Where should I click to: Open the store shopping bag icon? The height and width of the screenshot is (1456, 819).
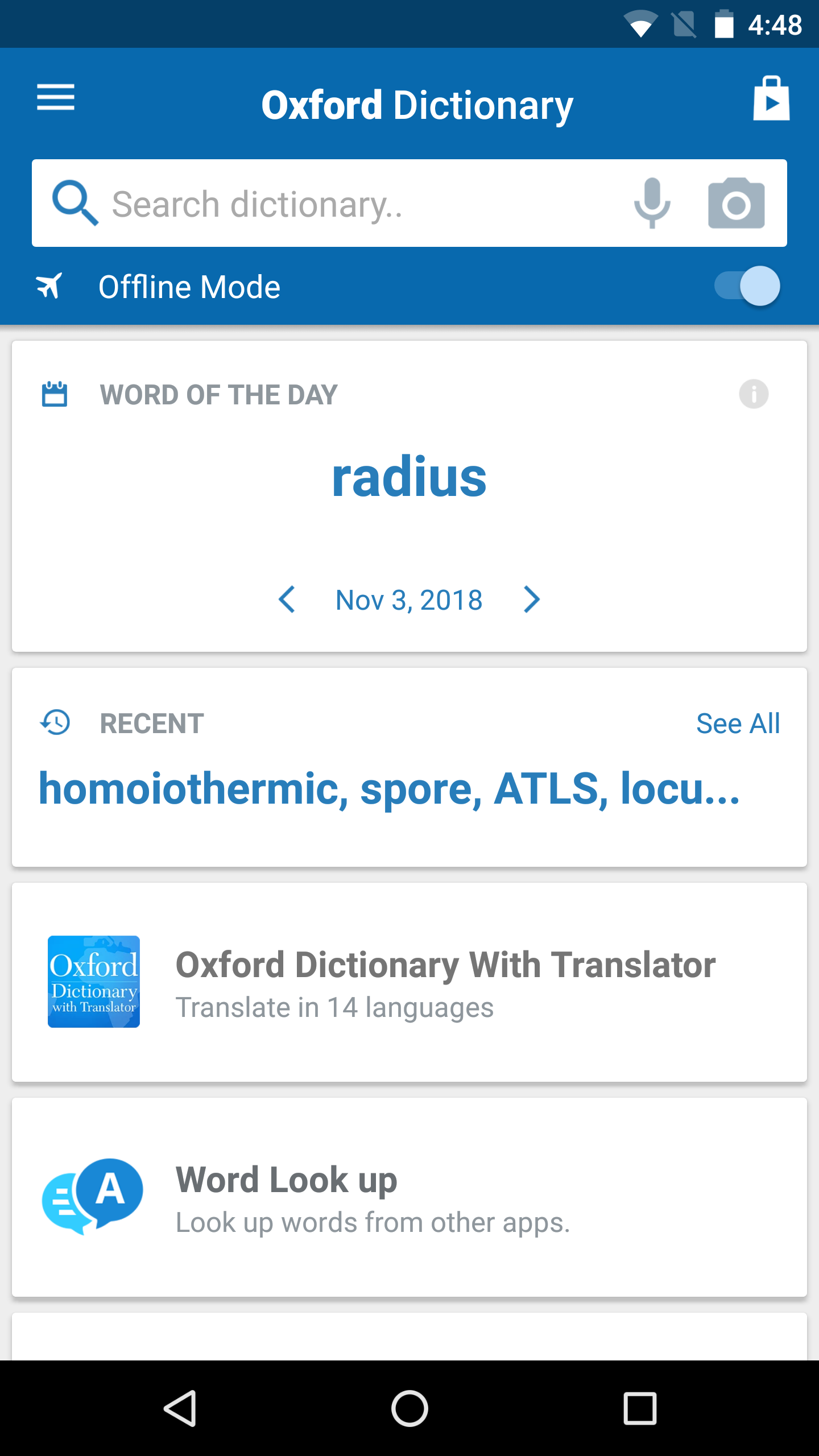[771, 98]
